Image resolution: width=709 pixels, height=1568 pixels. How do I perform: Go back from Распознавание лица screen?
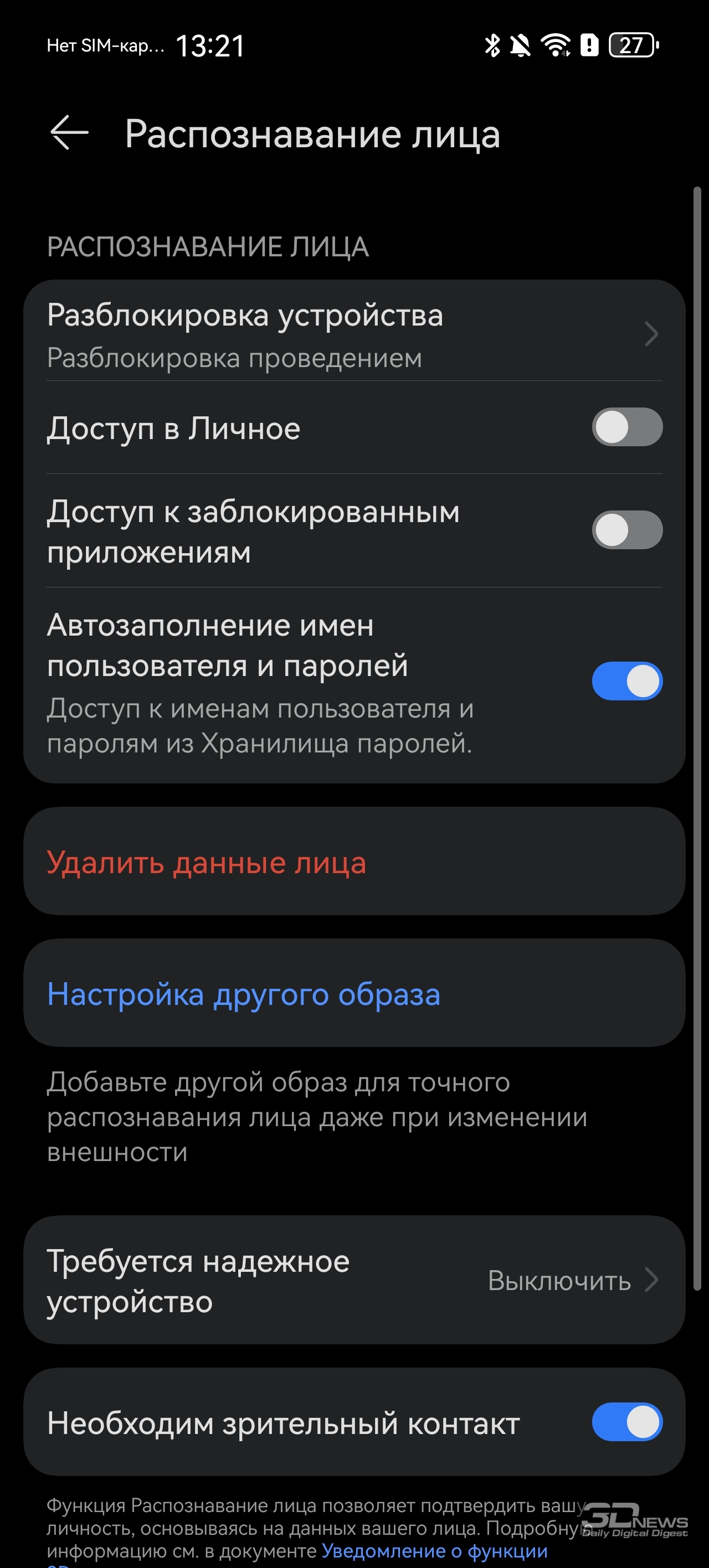[x=69, y=133]
